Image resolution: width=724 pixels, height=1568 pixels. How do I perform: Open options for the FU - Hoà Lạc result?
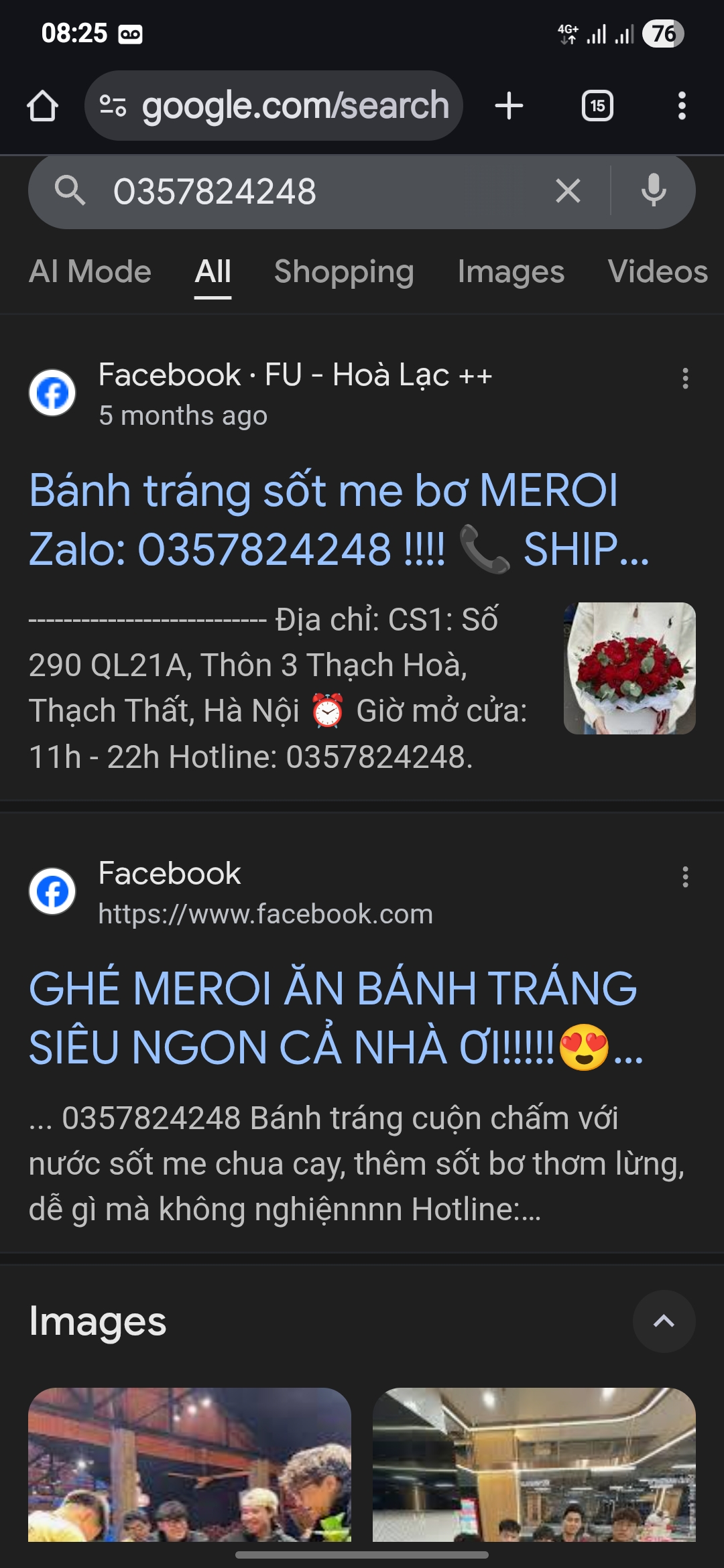(684, 379)
